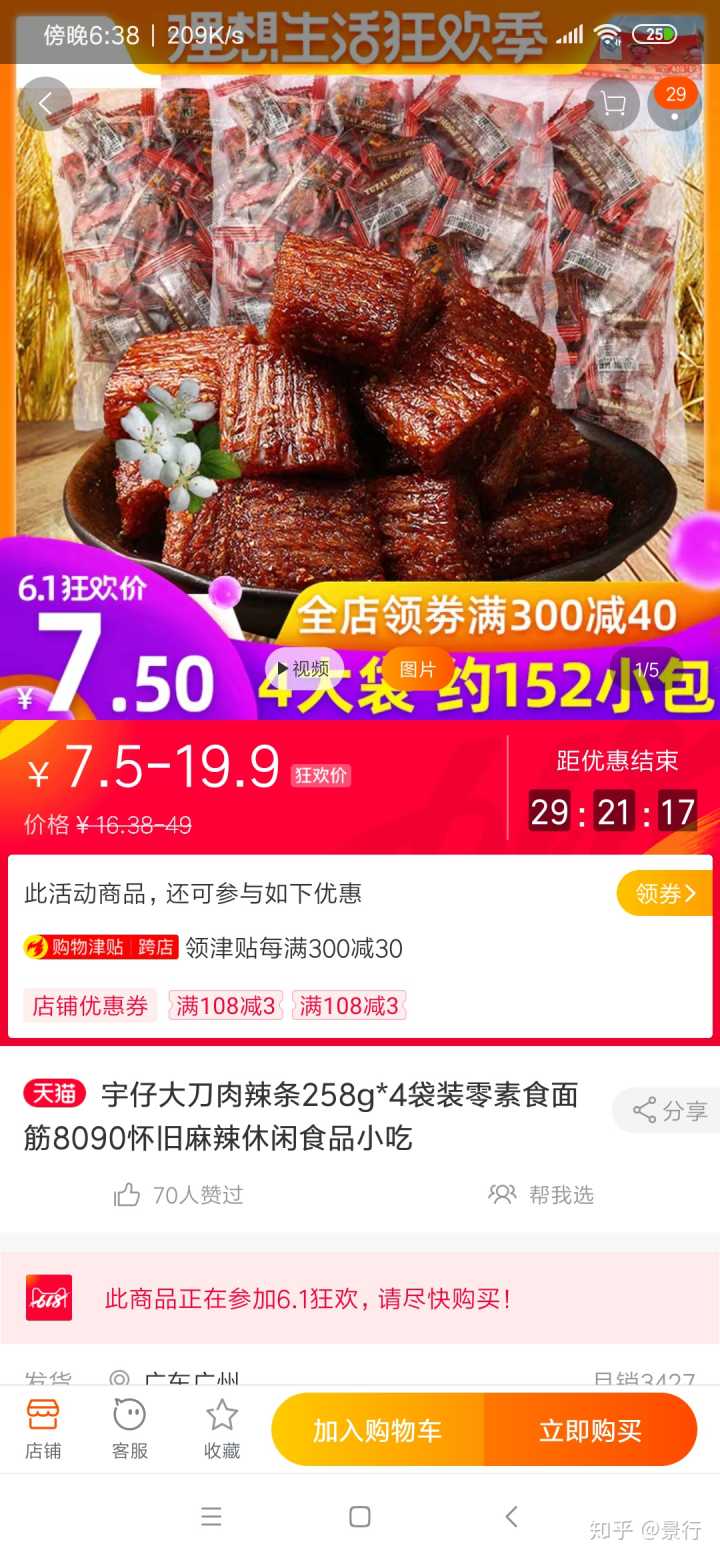Open the shopping cart icon
The width and height of the screenshot is (720, 1560).
(x=613, y=104)
